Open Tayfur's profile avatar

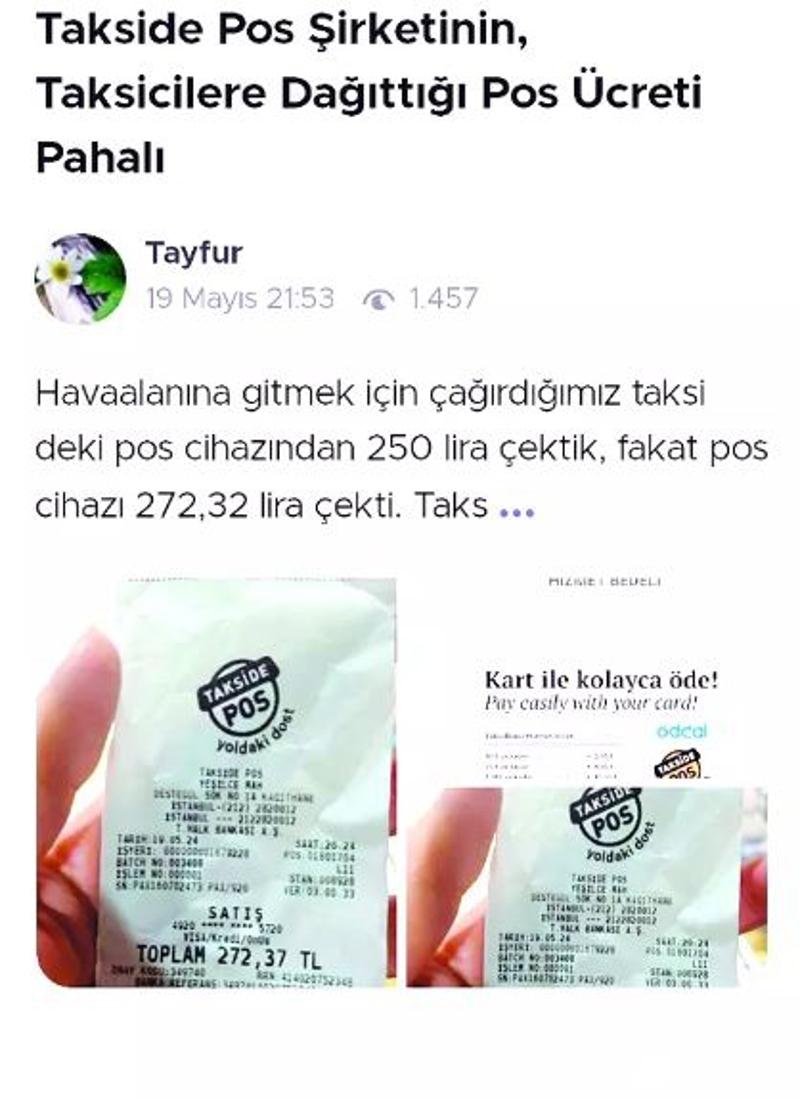pos(80,278)
